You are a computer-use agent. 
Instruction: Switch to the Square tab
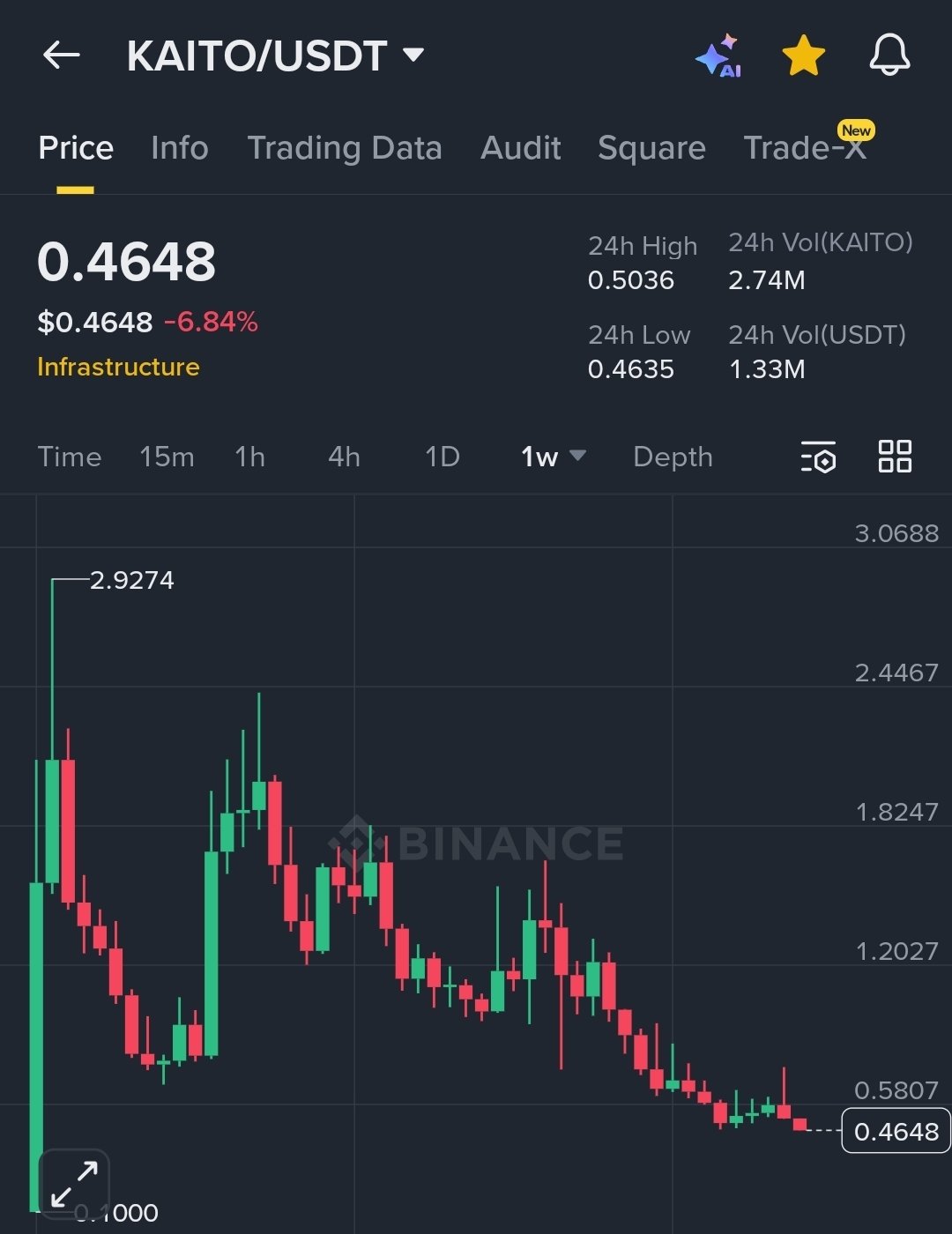(651, 148)
